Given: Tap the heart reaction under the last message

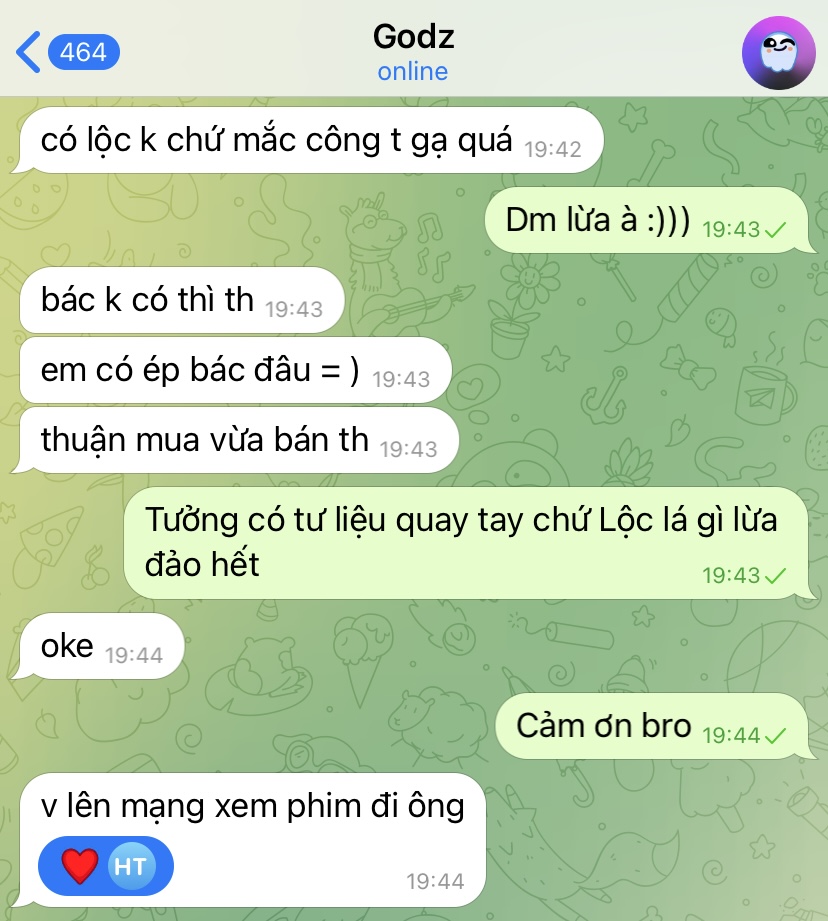Looking at the screenshot, I should click(80, 866).
